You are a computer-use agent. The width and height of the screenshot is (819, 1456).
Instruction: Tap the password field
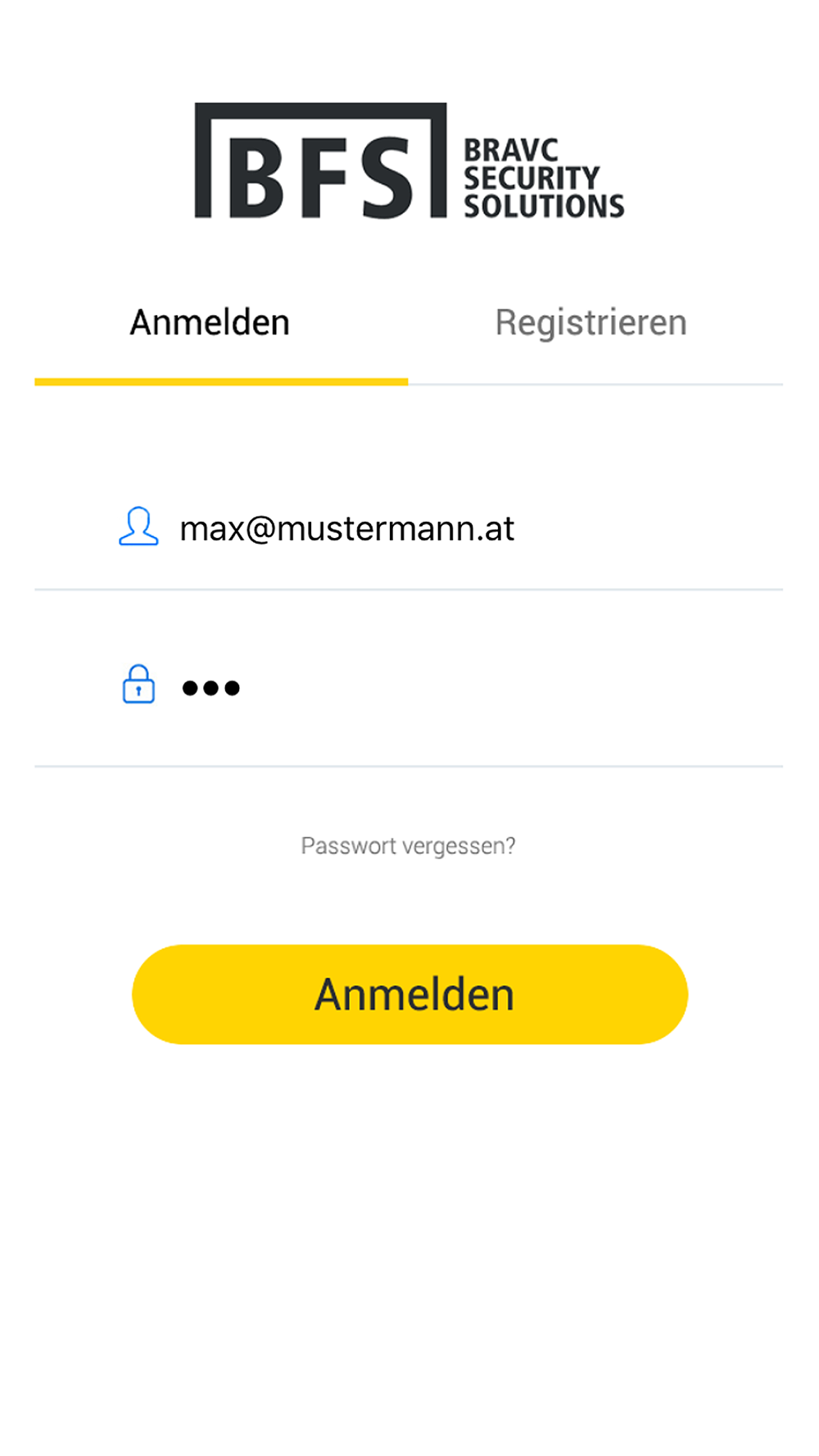point(409,686)
